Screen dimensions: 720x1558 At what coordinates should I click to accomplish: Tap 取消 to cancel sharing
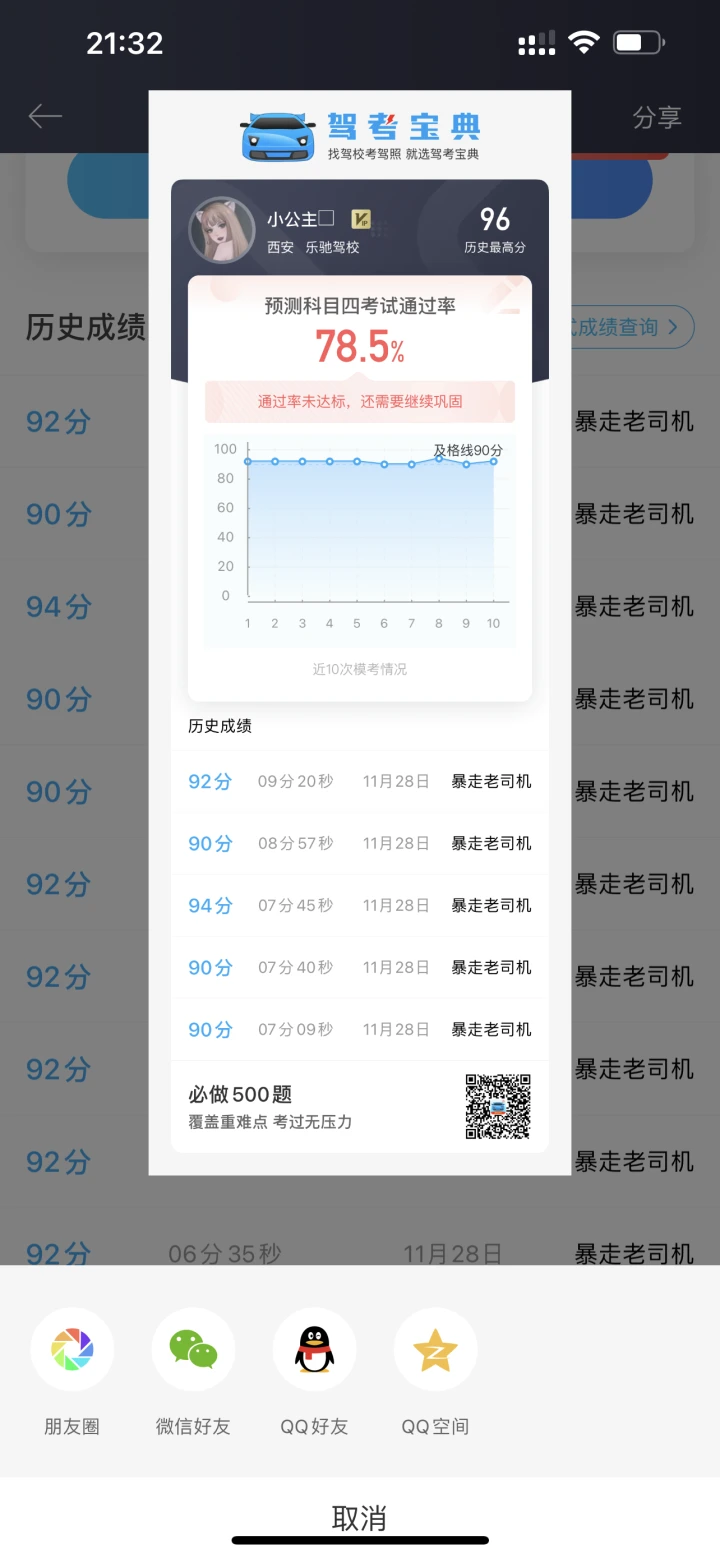[x=360, y=1517]
